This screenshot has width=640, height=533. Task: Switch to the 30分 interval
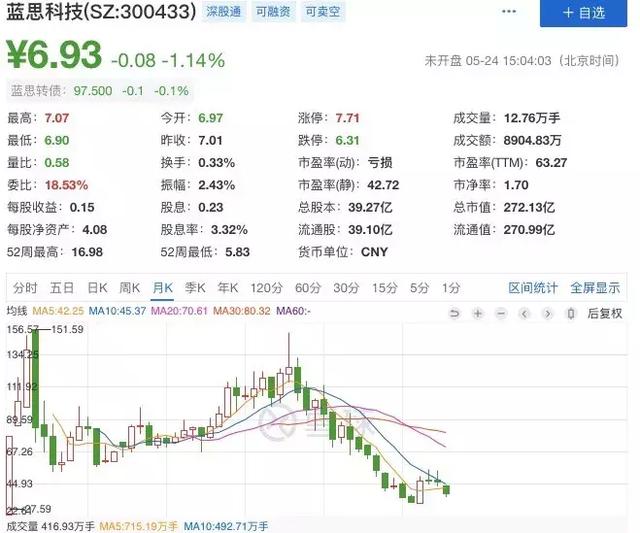[346, 288]
